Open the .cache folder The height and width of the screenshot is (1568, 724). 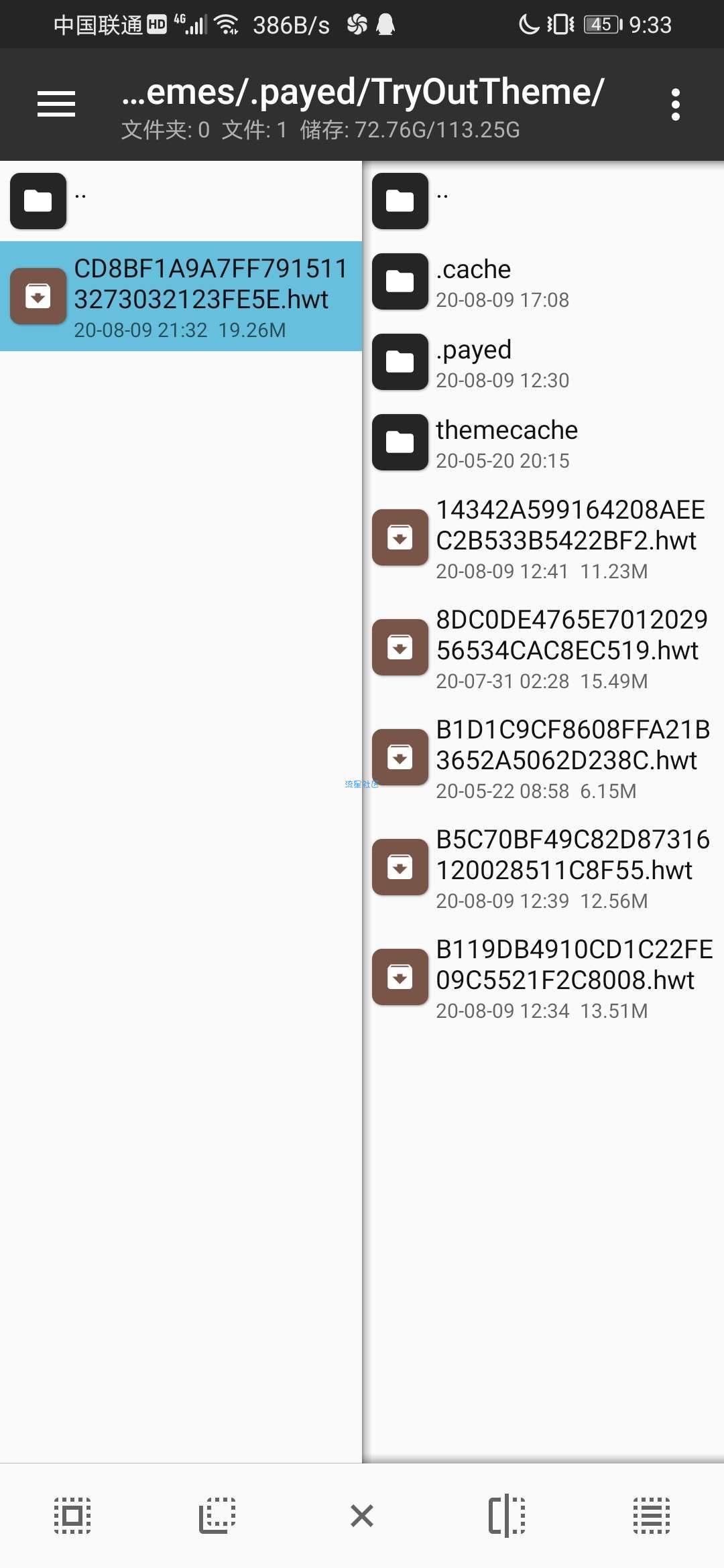click(542, 281)
